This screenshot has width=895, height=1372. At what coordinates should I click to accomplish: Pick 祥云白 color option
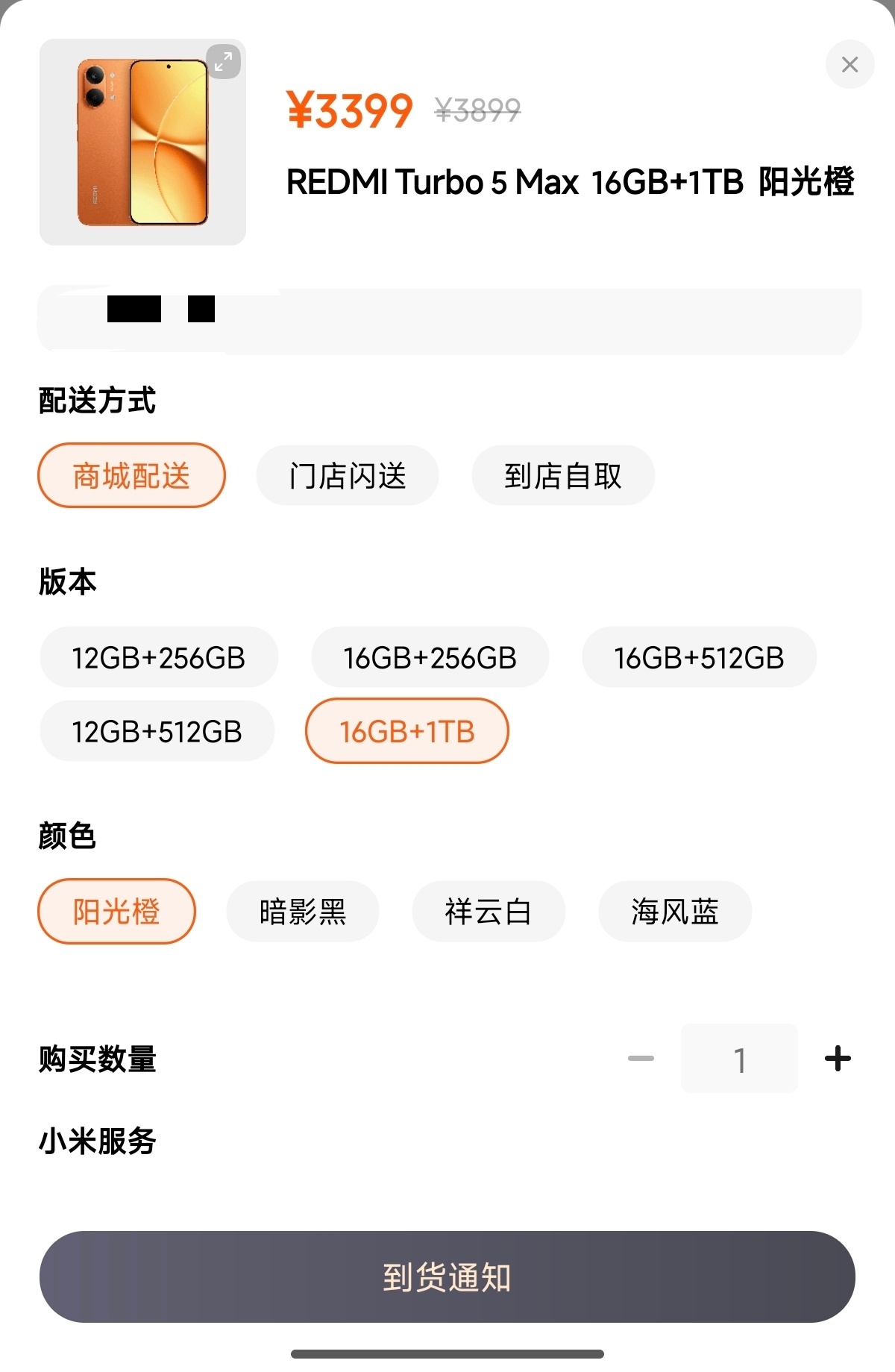tap(489, 911)
